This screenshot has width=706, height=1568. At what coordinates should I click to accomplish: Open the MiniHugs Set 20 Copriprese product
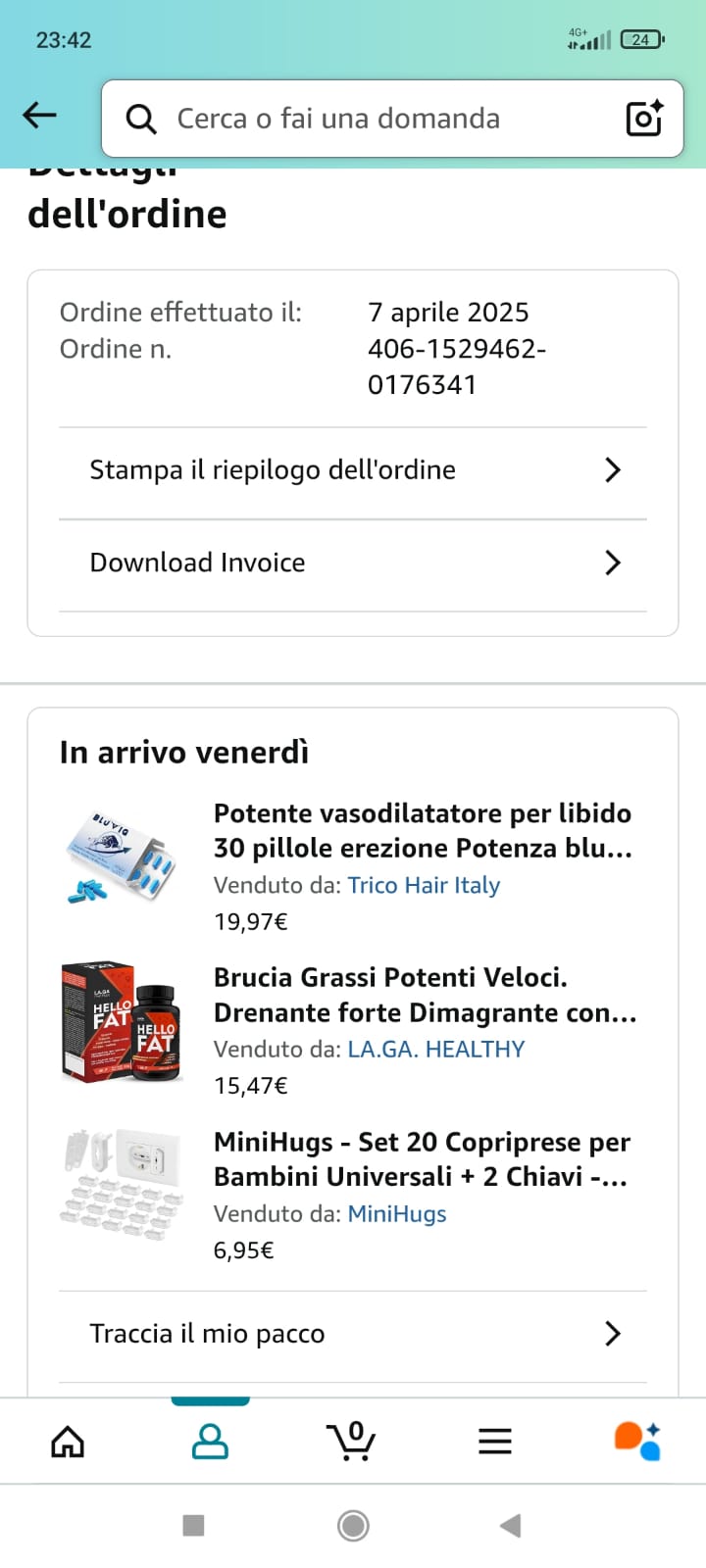[x=422, y=1158]
